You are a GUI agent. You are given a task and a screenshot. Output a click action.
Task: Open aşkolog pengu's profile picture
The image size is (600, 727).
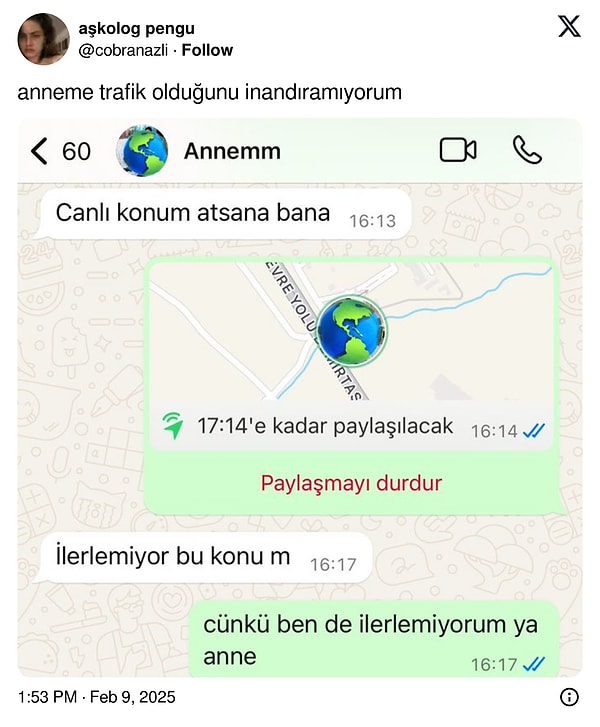(x=44, y=39)
